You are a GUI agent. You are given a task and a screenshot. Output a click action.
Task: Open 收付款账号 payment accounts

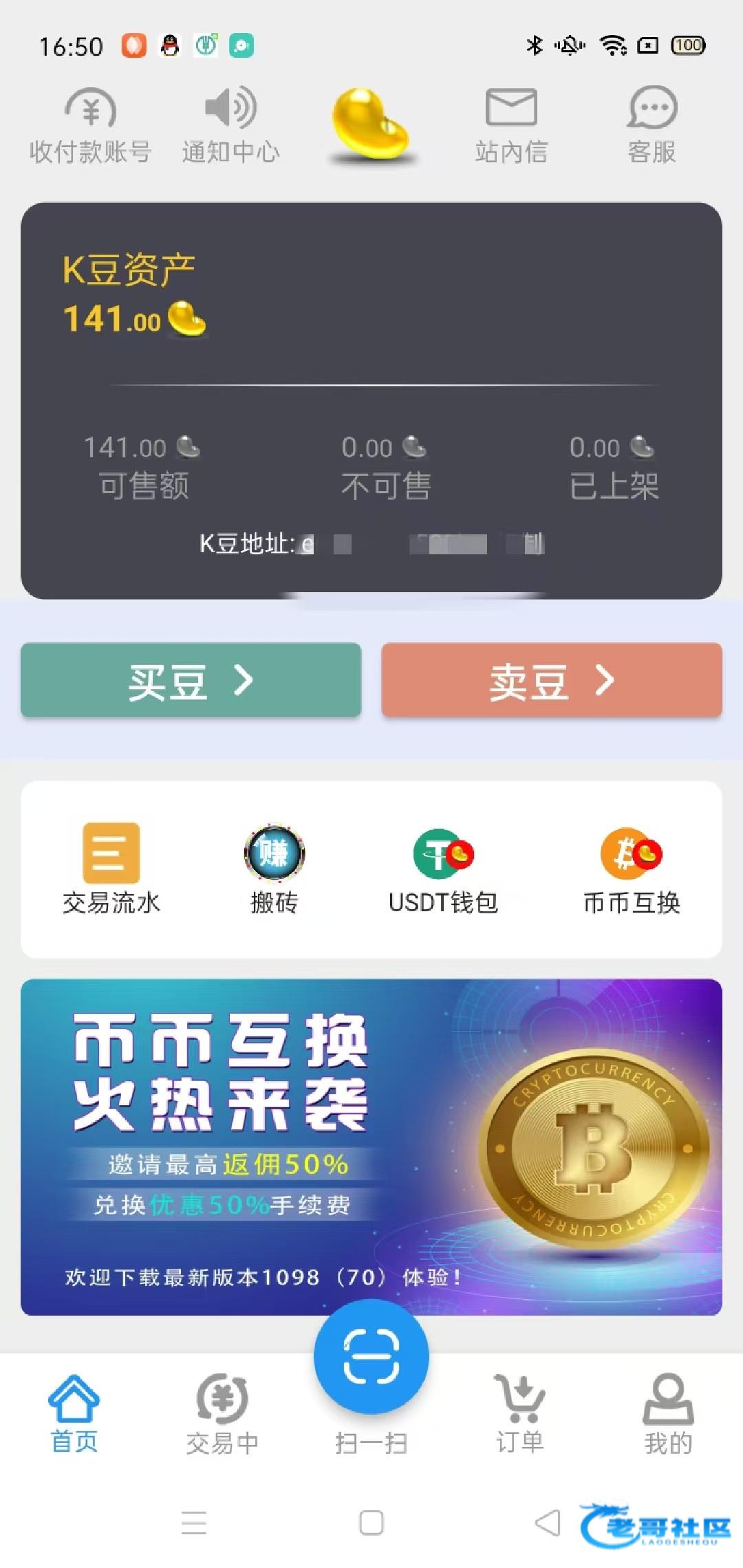click(90, 125)
